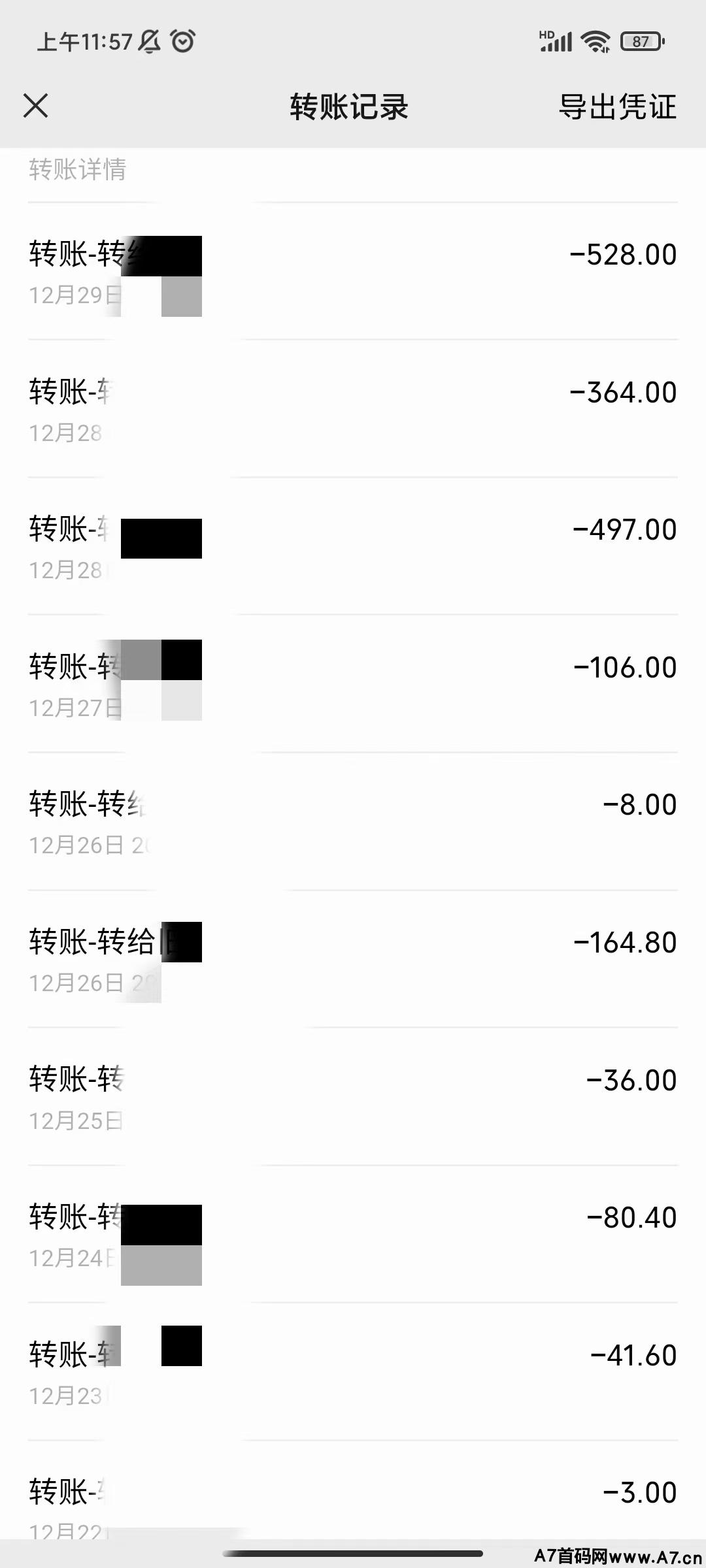Open the -41.60 transfer entry
The height and width of the screenshot is (1568, 706).
[x=353, y=1372]
